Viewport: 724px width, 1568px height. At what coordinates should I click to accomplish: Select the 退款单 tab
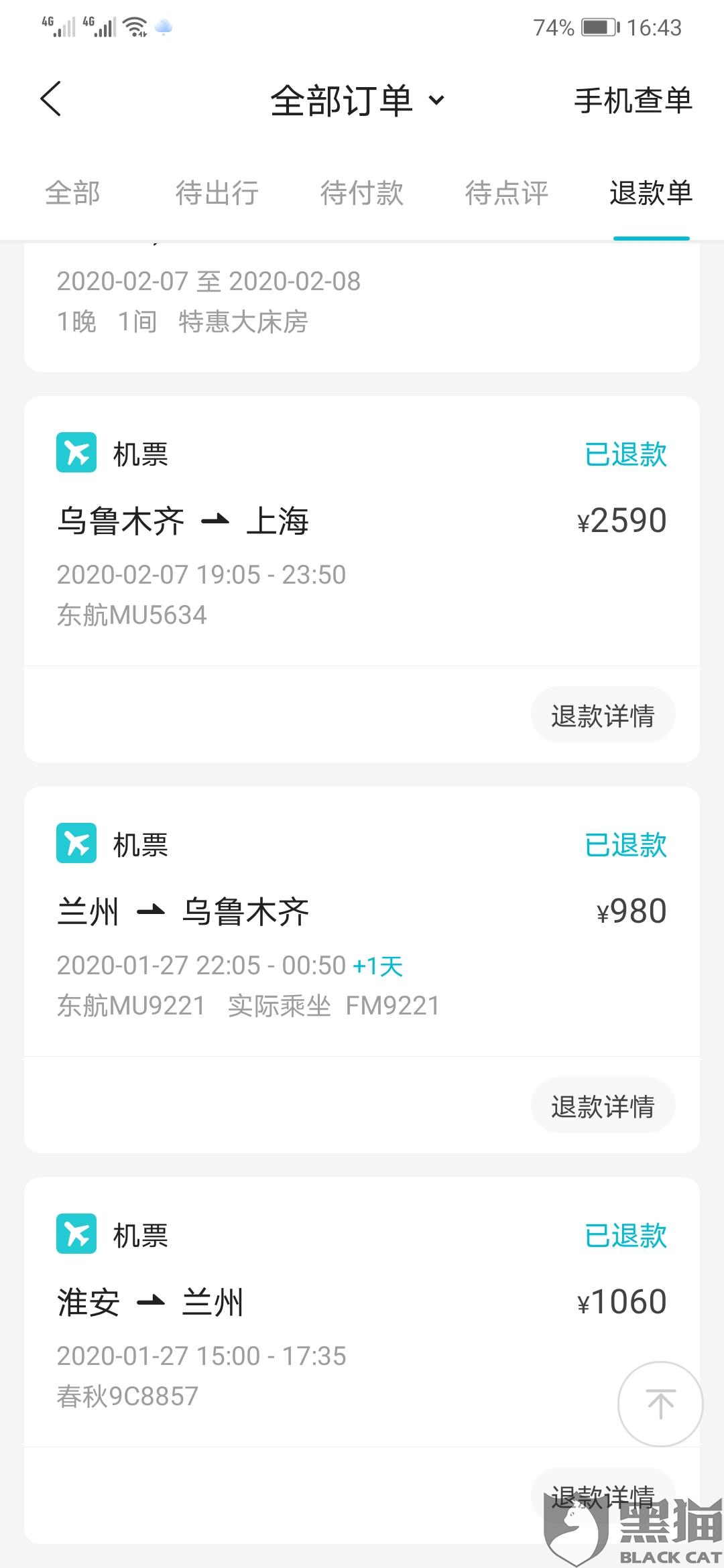coord(651,193)
